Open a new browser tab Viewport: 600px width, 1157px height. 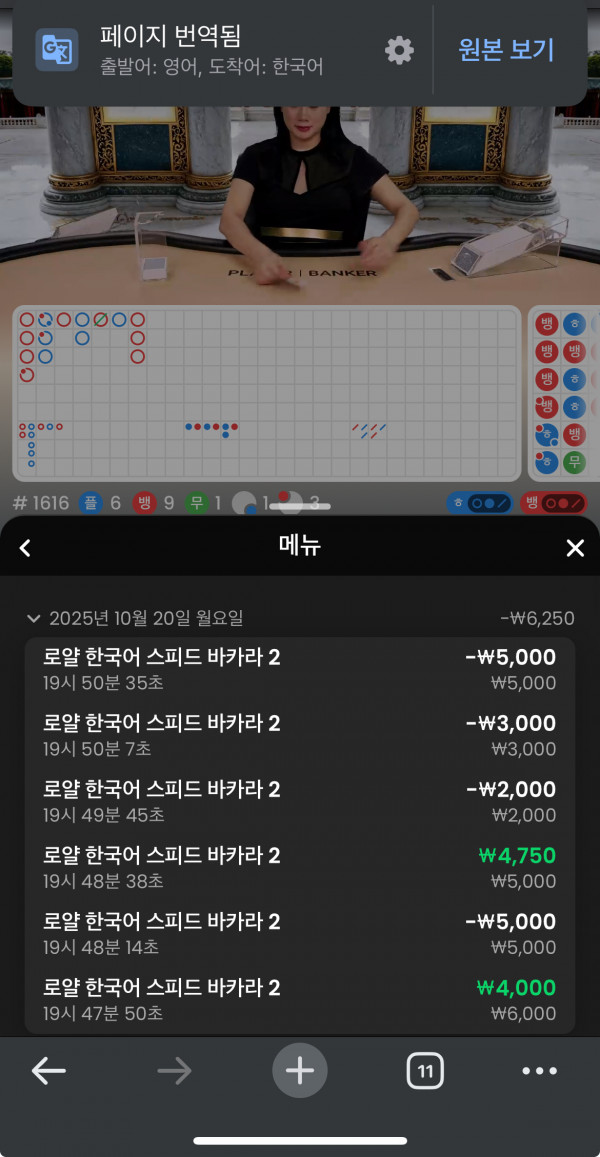point(300,1071)
